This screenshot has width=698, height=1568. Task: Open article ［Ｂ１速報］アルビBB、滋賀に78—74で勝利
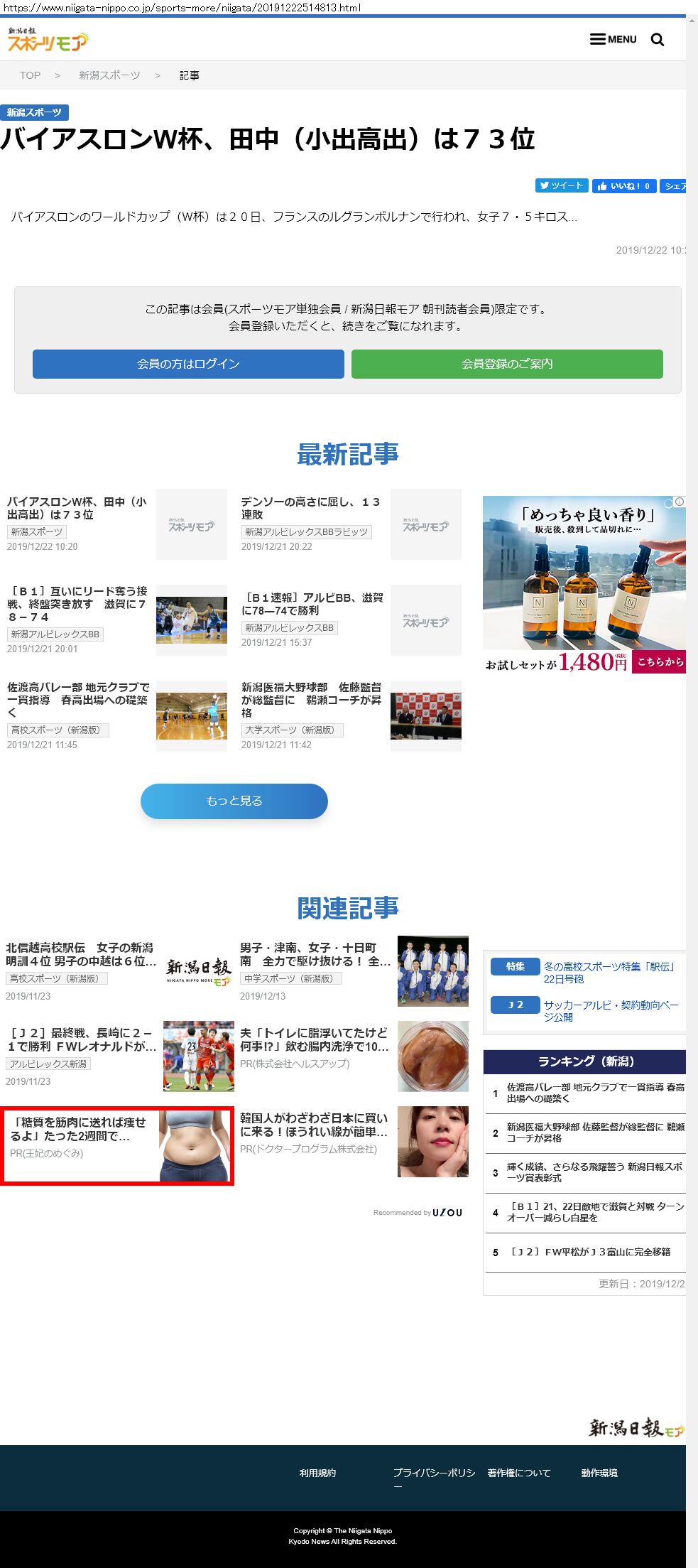tap(312, 604)
